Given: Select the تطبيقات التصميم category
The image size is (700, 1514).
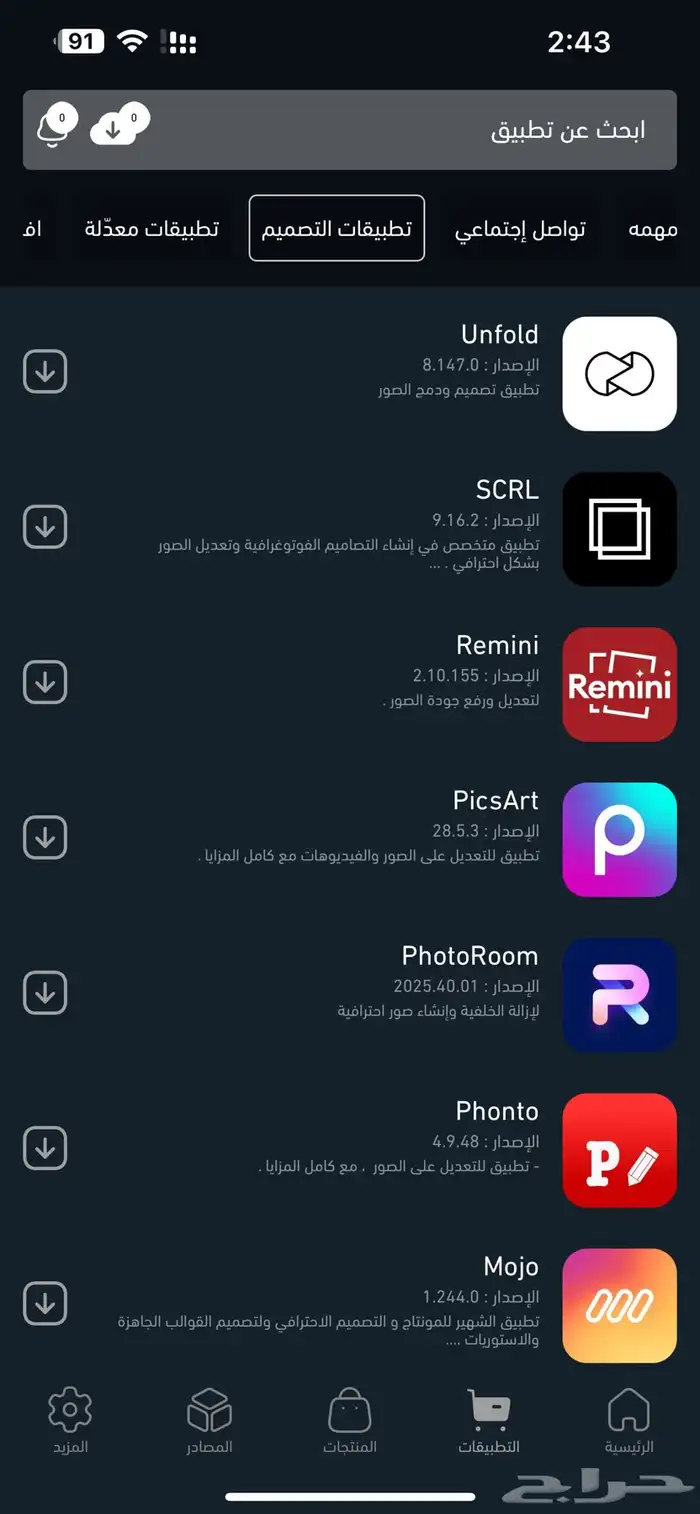Looking at the screenshot, I should tap(337, 229).
